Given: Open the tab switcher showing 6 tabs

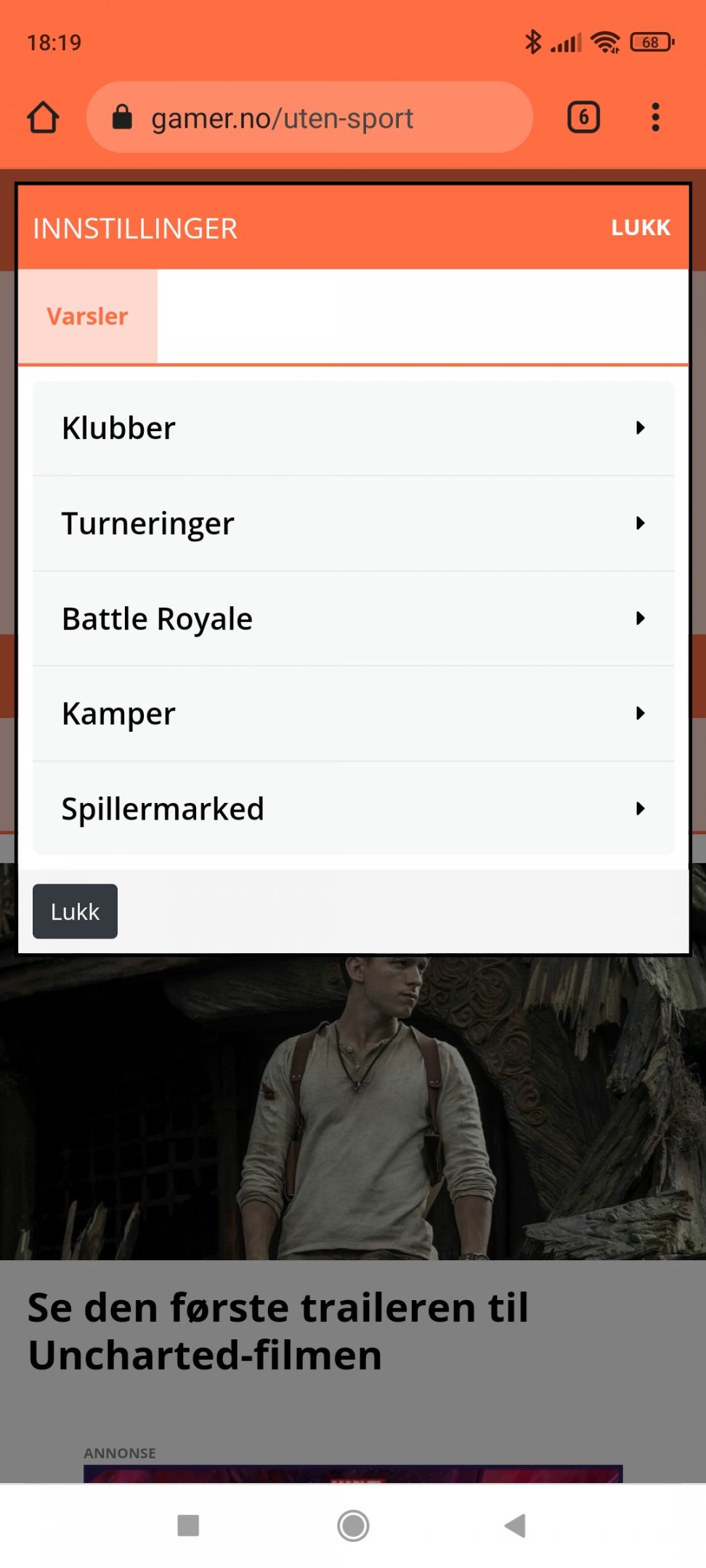Looking at the screenshot, I should coord(583,118).
